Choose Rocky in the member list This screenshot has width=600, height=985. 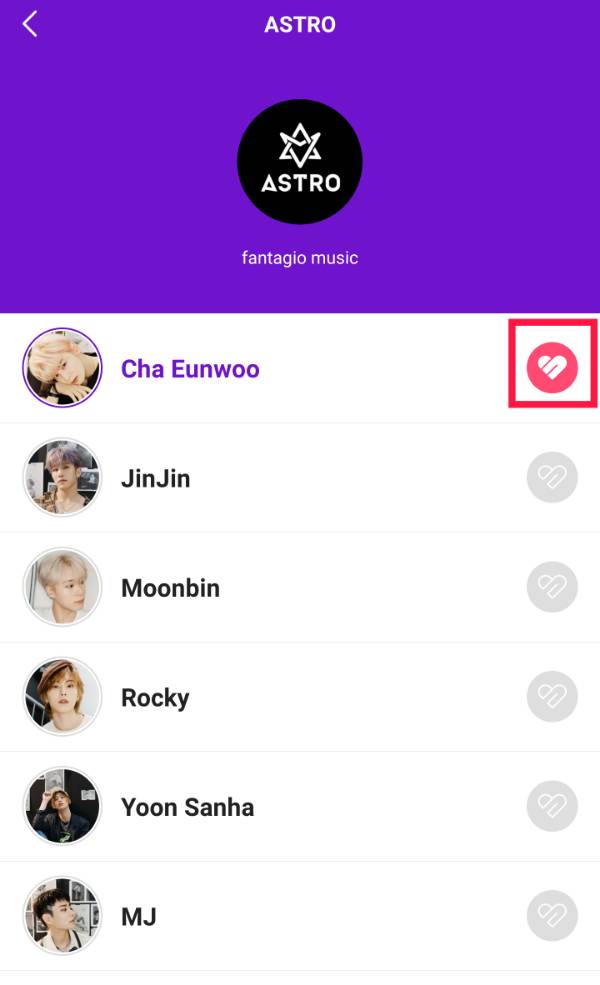155,697
